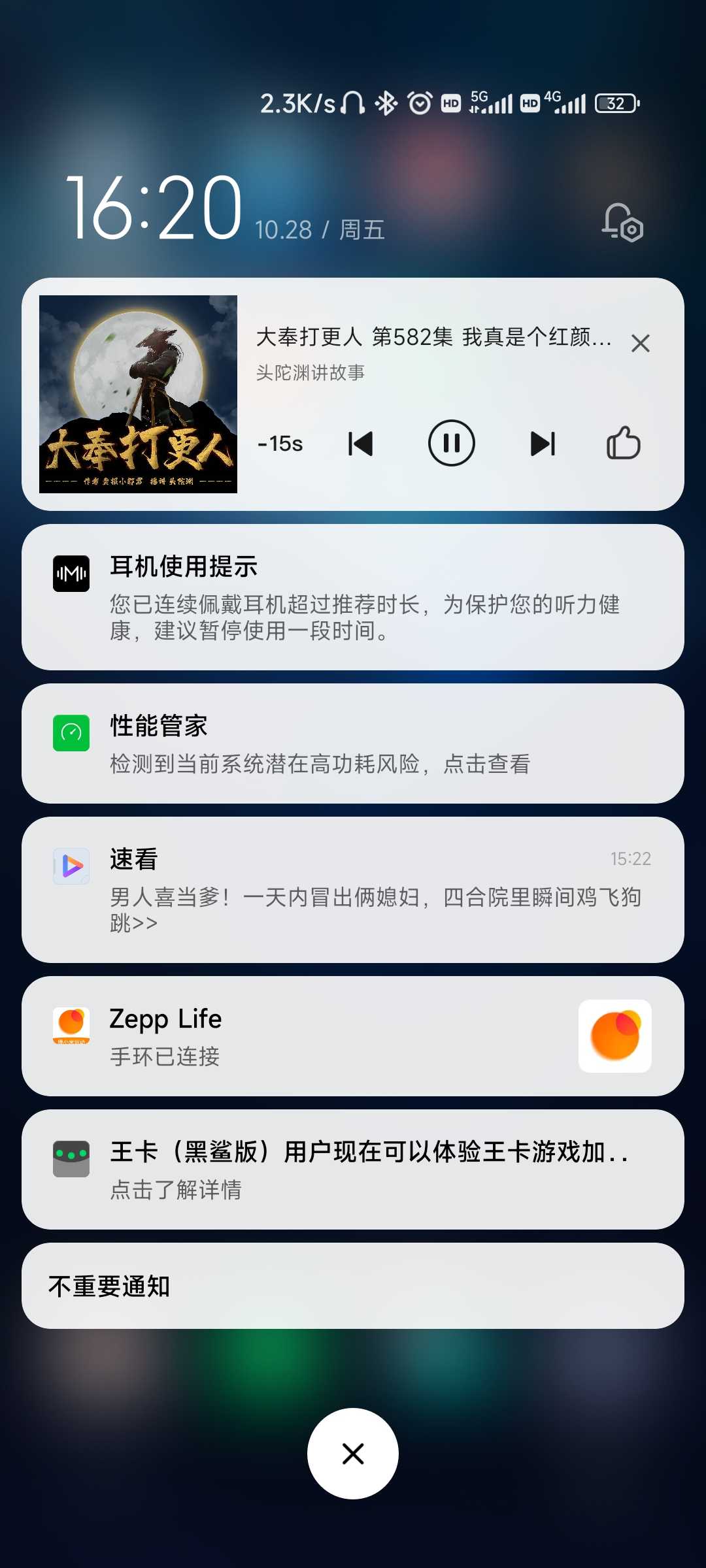Expand the 不重要通知 group
This screenshot has height=1568, width=706.
coord(353,1286)
